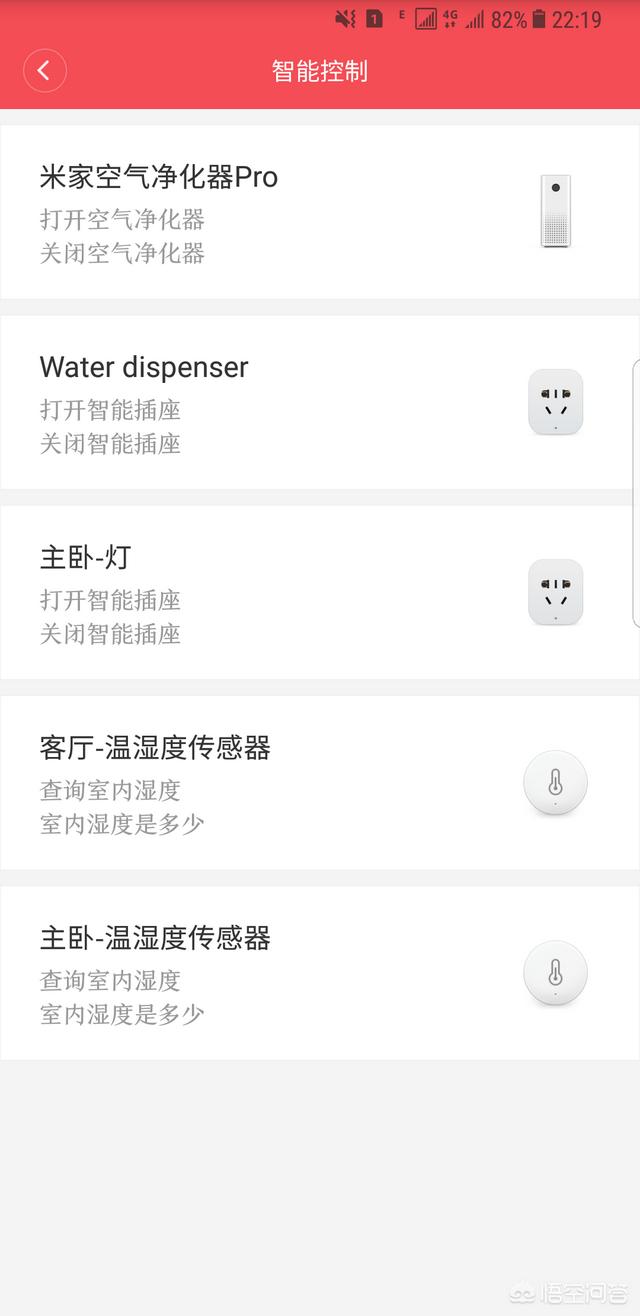Viewport: 640px width, 1316px height.
Task: Select the 主卧-灯 smart plug row
Action: pyautogui.click(x=320, y=592)
